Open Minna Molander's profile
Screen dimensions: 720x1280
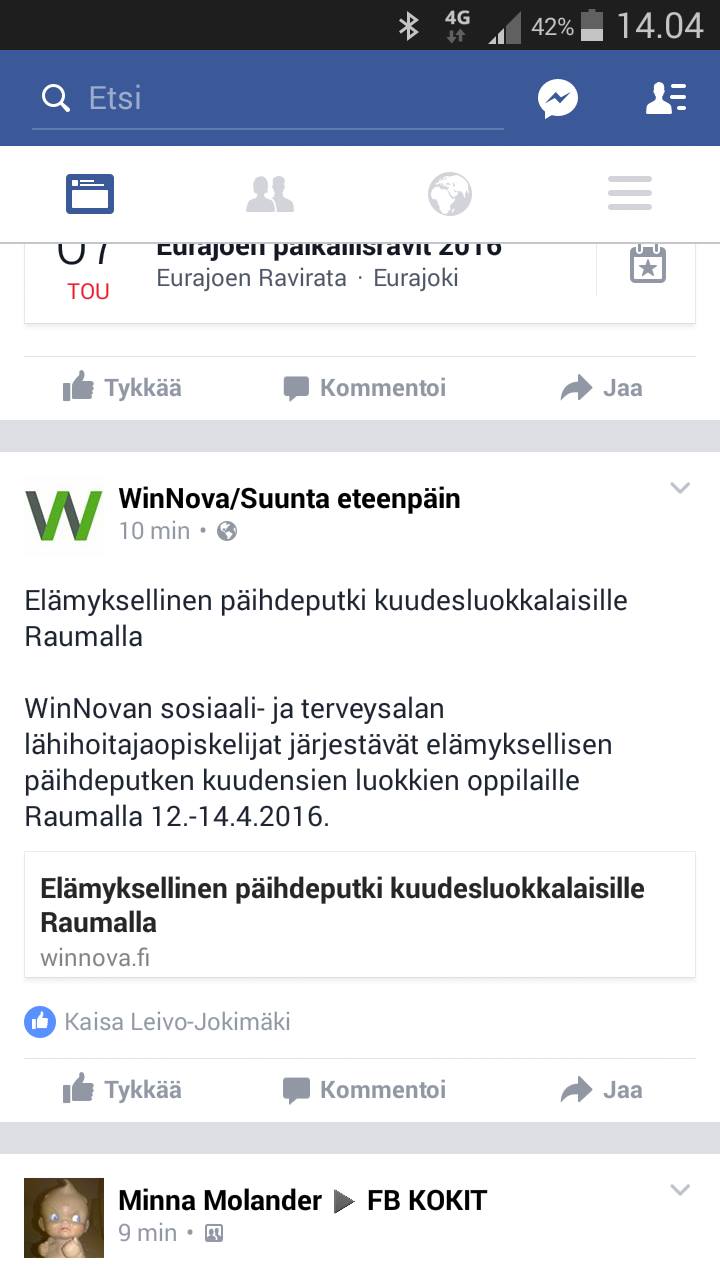tap(220, 1200)
